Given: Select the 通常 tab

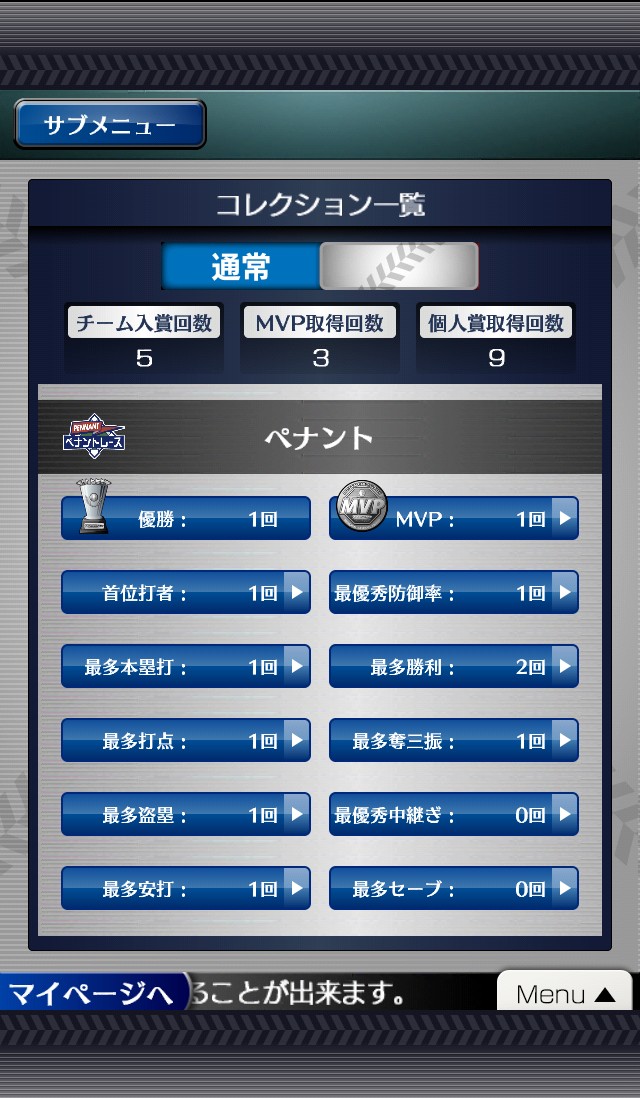Looking at the screenshot, I should 241,267.
